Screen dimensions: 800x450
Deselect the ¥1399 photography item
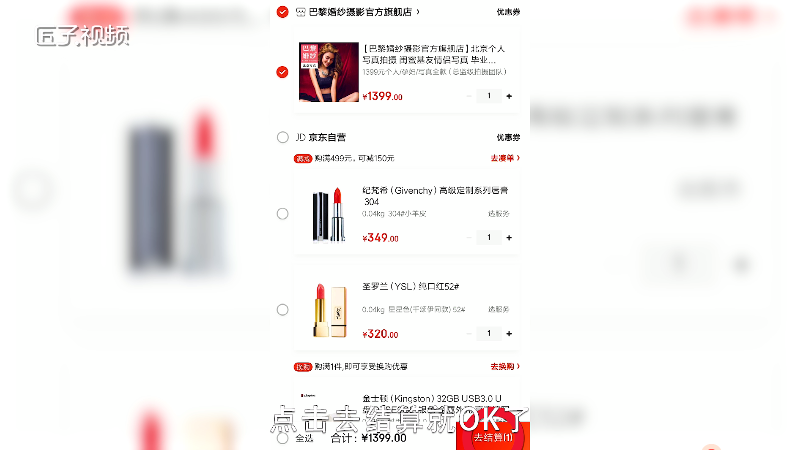pyautogui.click(x=282, y=72)
